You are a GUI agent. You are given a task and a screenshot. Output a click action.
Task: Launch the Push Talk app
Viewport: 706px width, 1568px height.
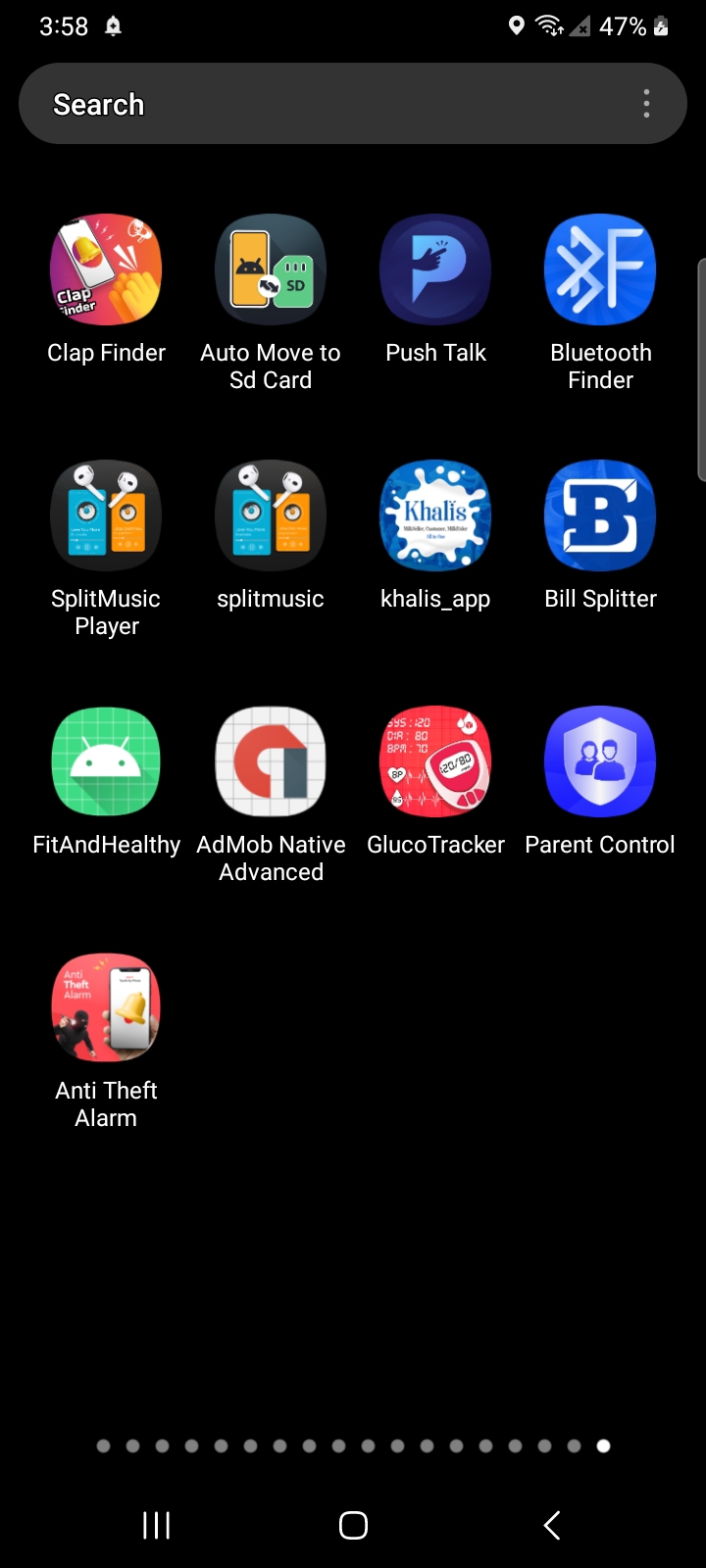coord(435,270)
